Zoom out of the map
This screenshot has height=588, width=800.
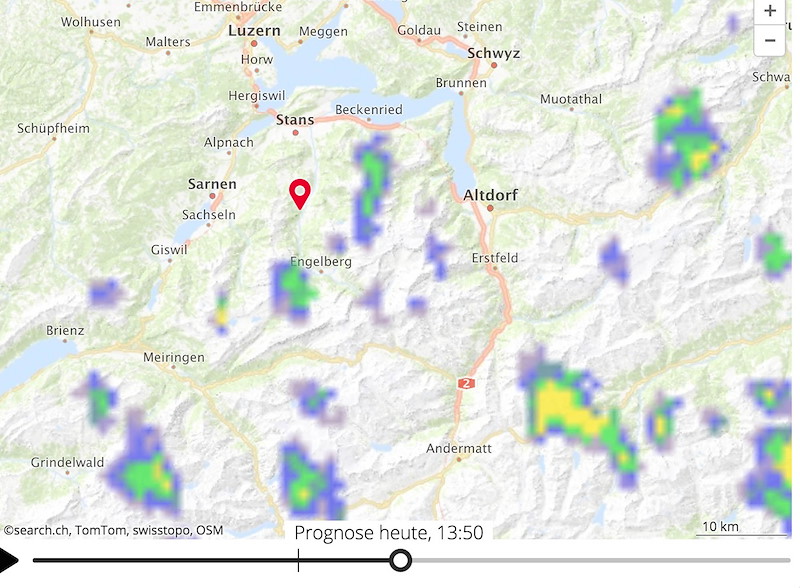(770, 42)
